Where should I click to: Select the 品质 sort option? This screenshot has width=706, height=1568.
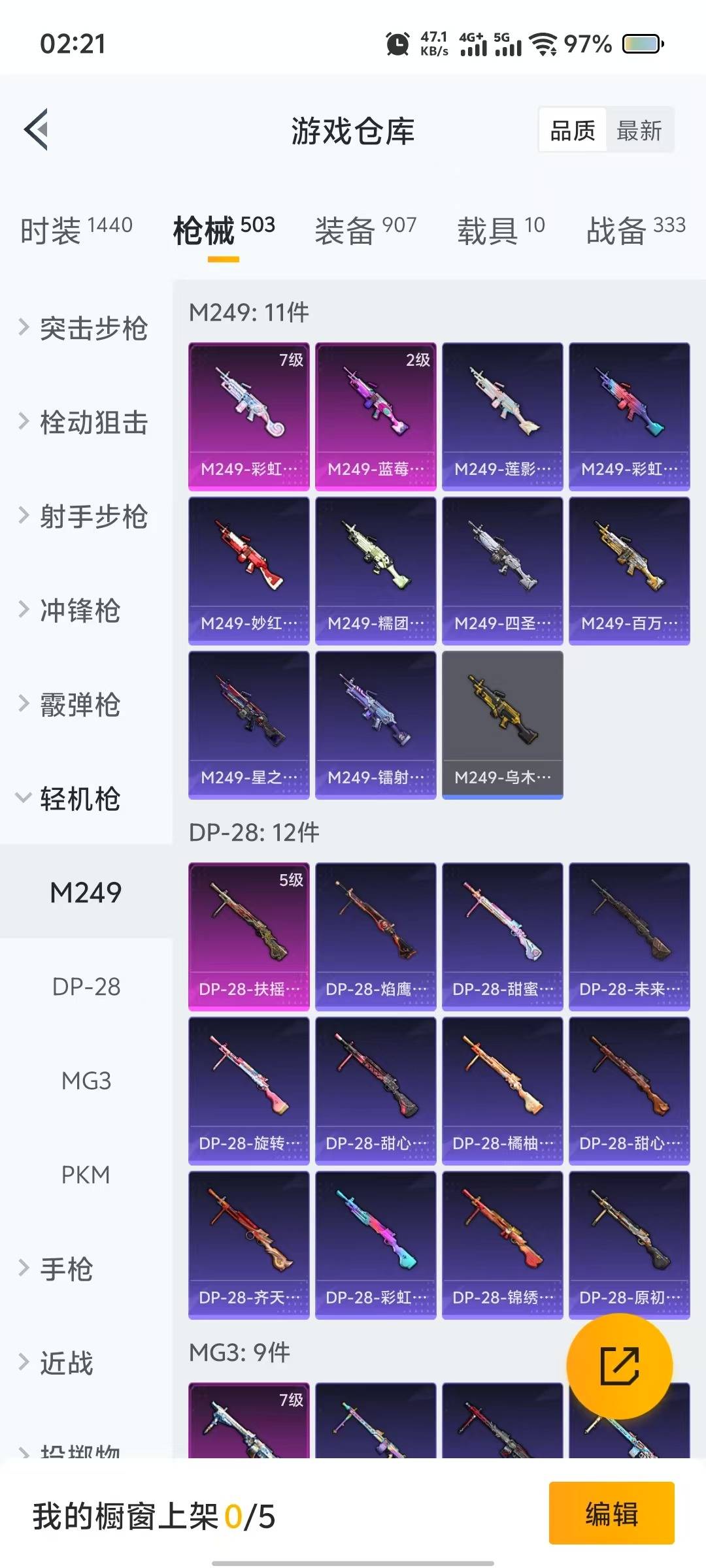pyautogui.click(x=573, y=131)
